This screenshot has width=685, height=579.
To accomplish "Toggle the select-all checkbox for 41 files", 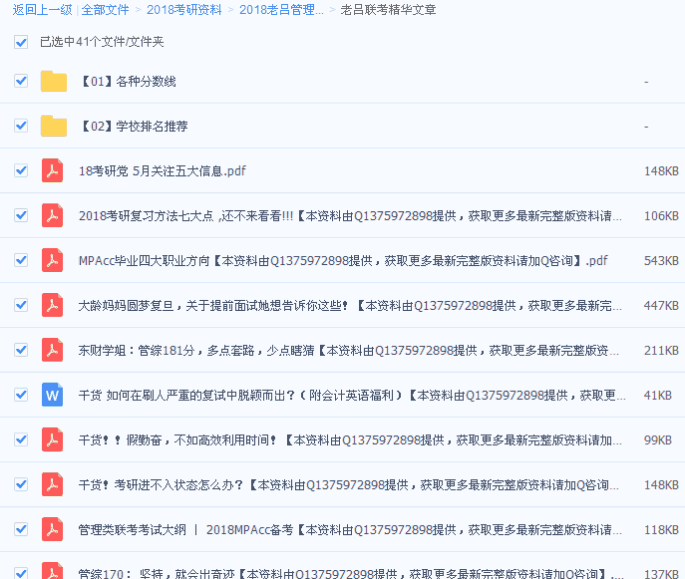I will click(21, 43).
